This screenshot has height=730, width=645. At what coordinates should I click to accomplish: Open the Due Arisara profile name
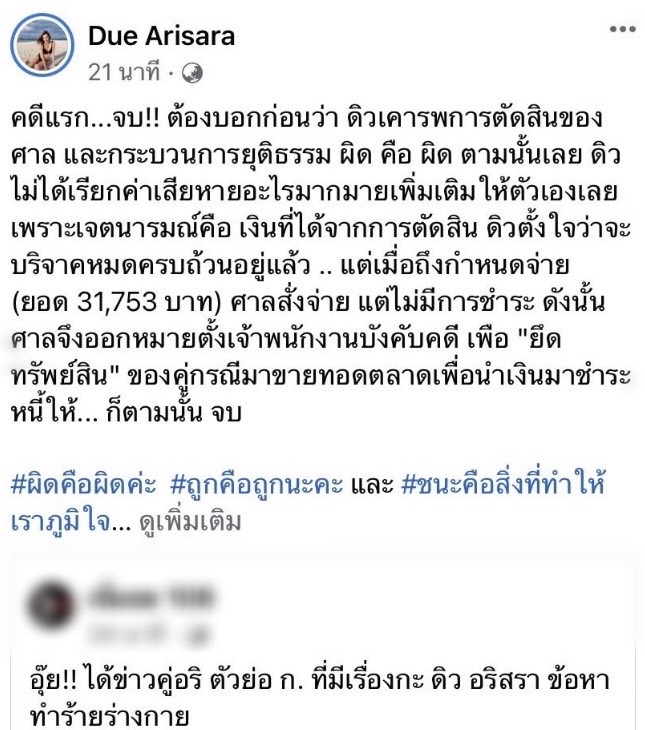160,37
